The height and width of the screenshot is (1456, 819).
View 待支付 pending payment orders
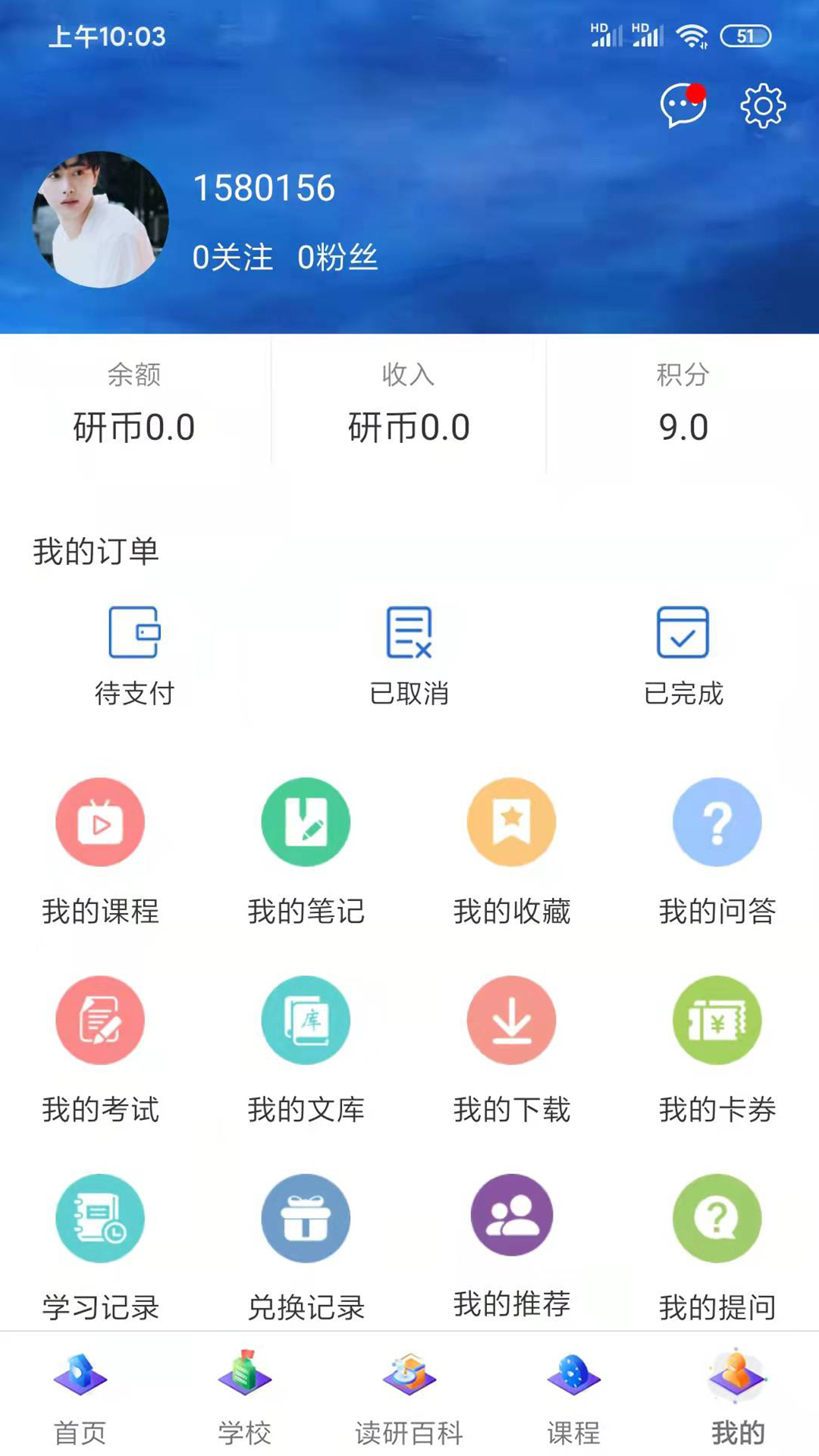135,652
